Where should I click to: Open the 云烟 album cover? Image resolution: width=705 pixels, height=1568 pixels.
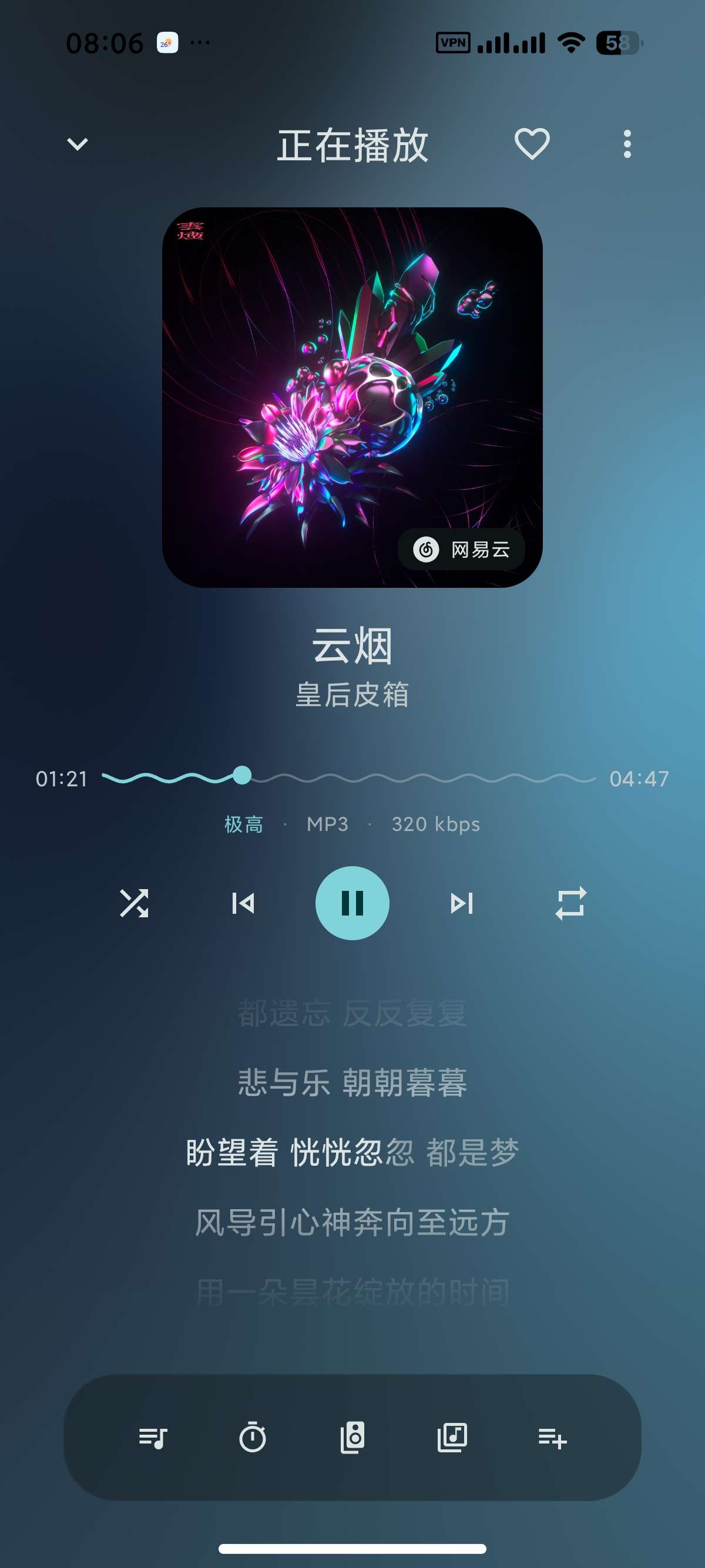click(352, 398)
